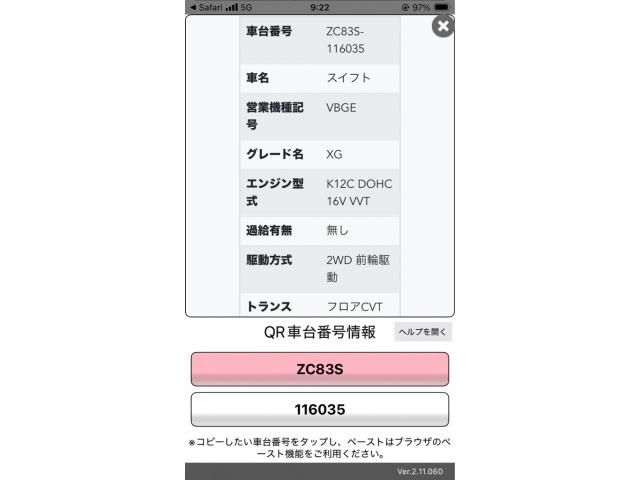640x480 pixels.
Task: Copy the ZC83S chassis code
Action: (320, 369)
